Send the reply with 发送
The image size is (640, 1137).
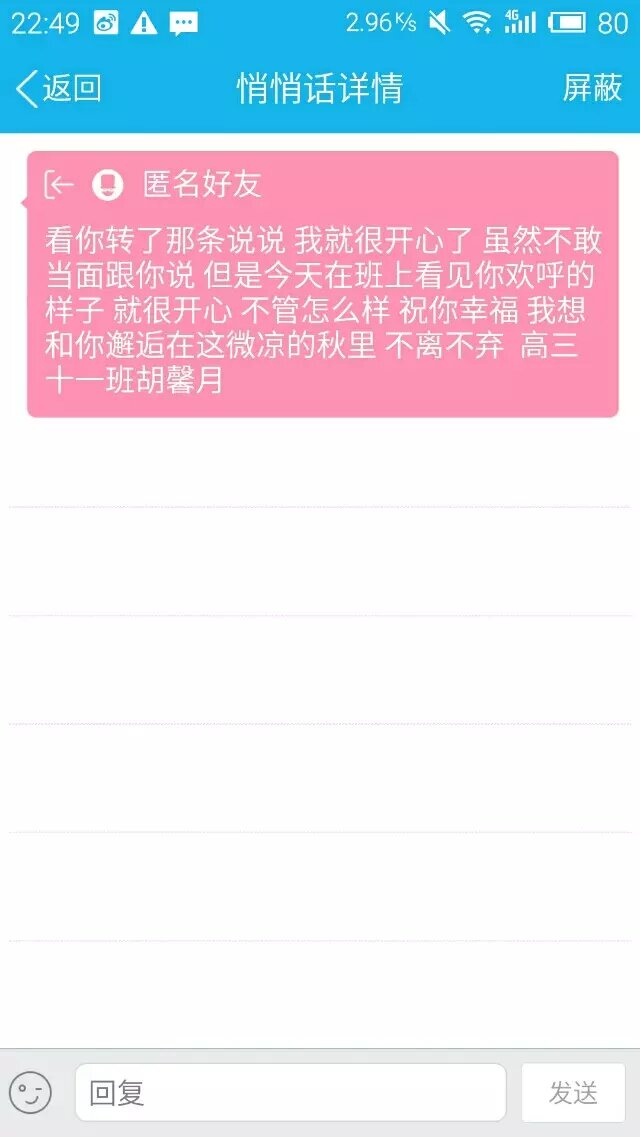tap(573, 1092)
